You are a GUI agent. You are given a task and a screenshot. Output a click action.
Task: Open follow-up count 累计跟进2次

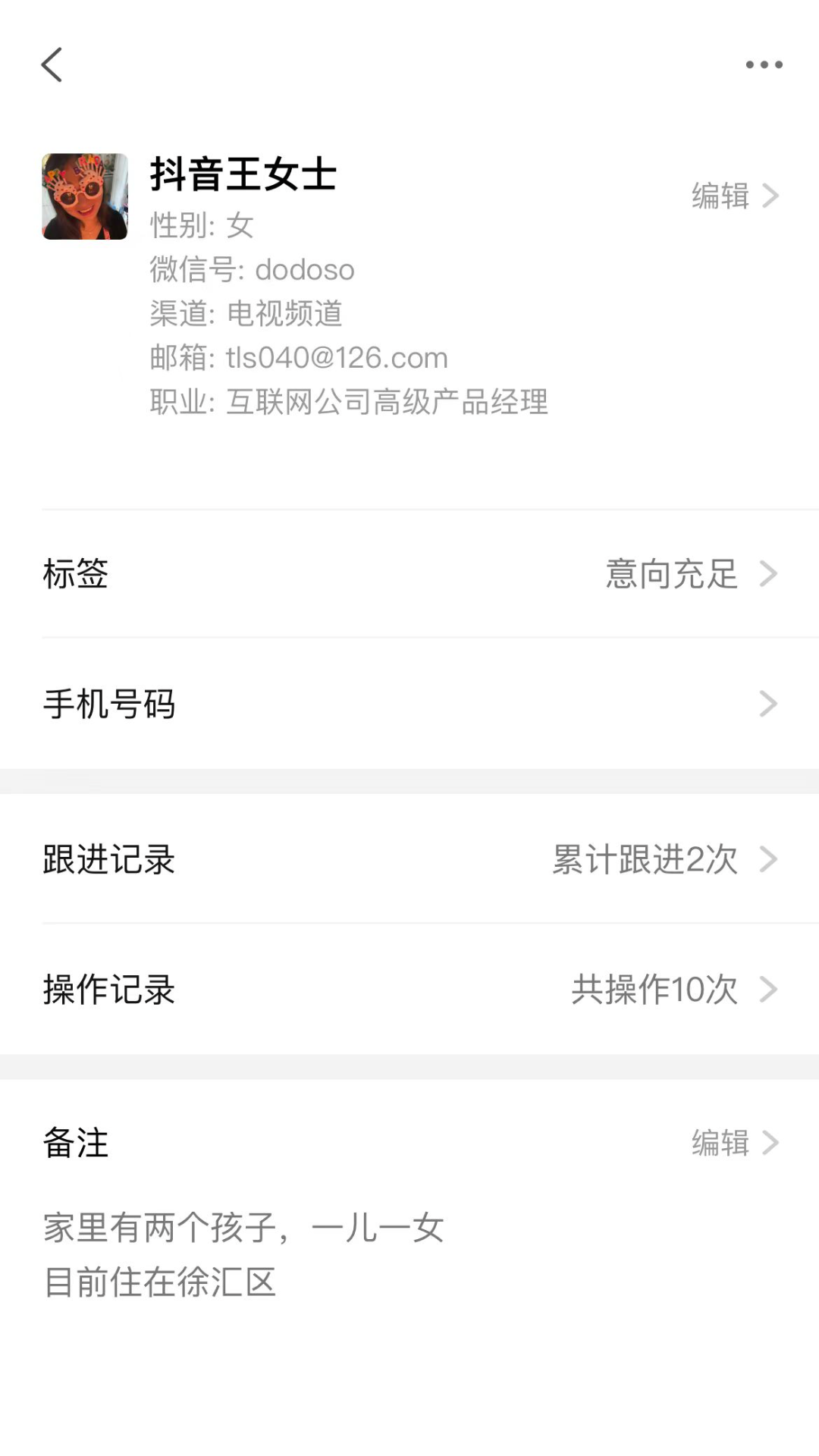pyautogui.click(x=645, y=859)
